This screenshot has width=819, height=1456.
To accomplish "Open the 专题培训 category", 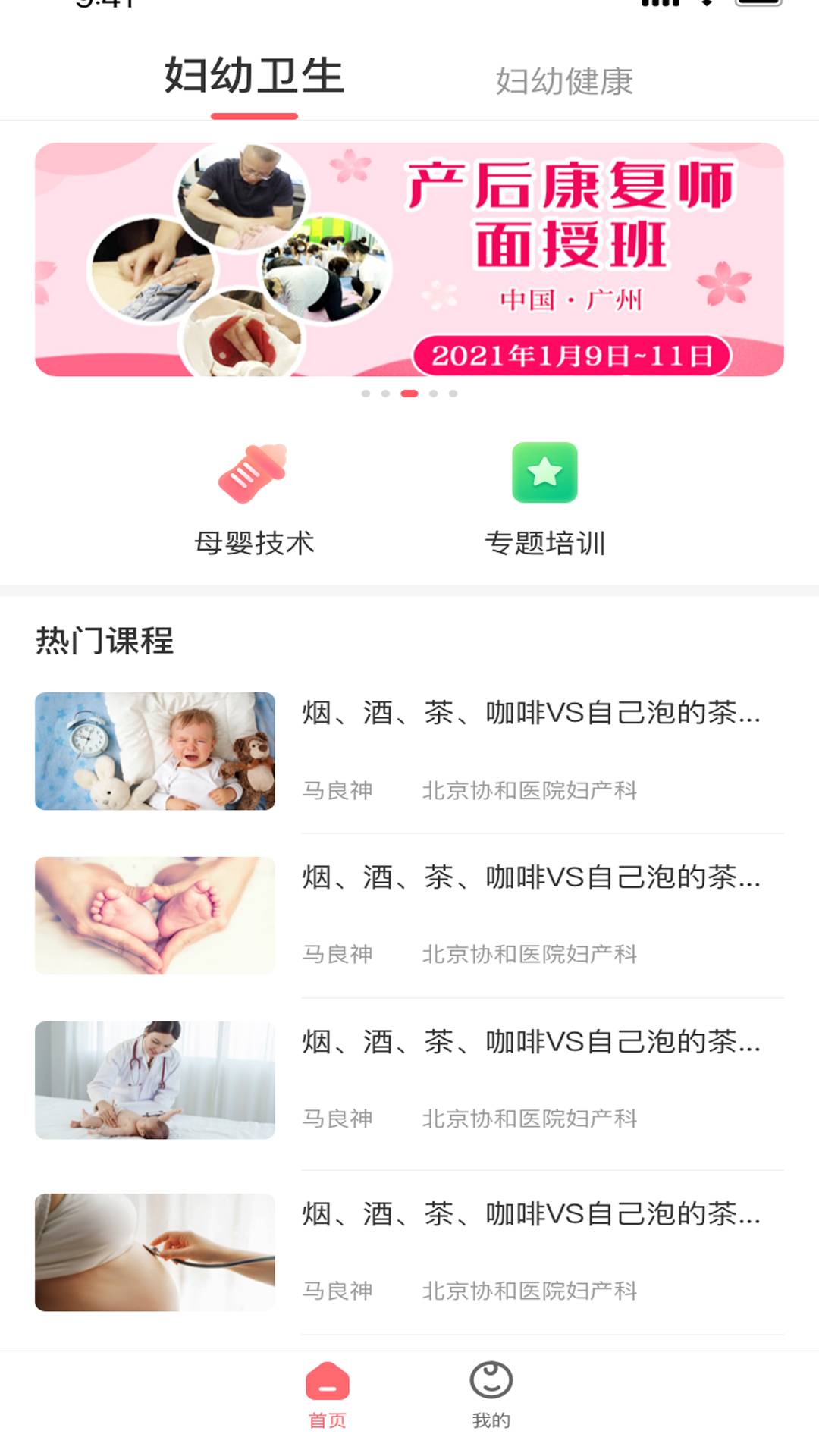I will click(544, 499).
